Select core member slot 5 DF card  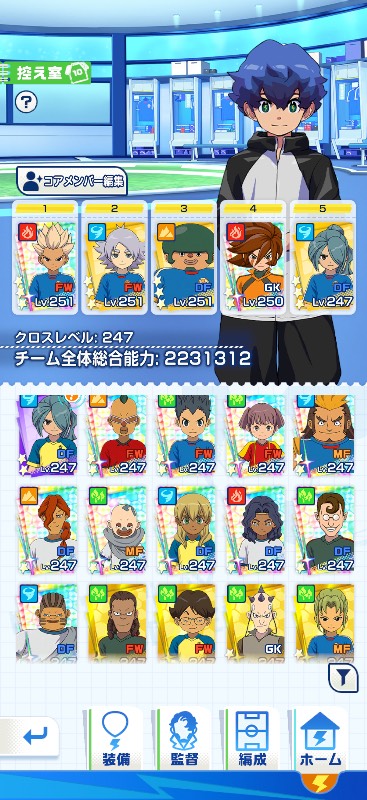click(323, 257)
